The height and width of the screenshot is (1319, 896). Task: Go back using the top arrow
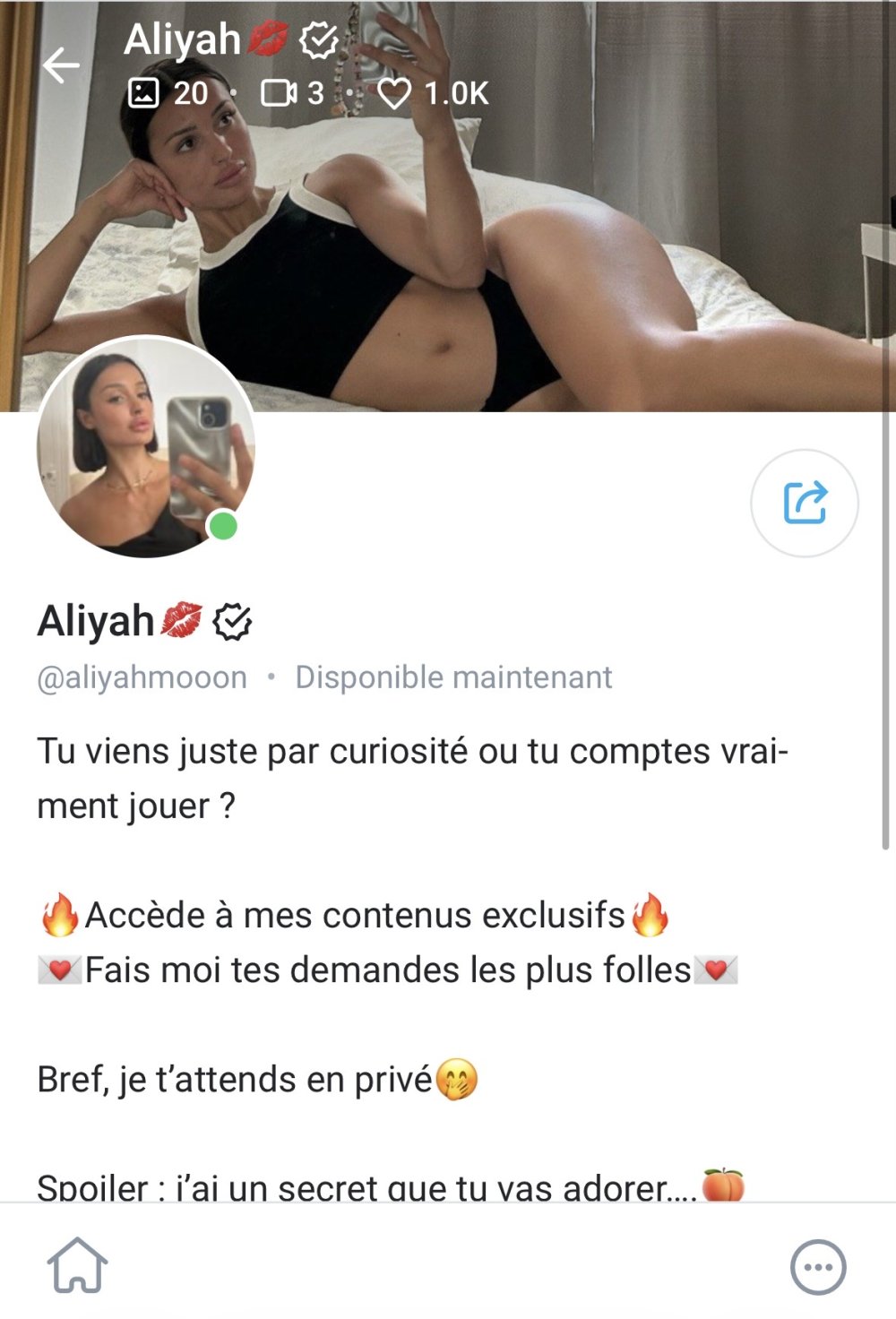click(x=61, y=65)
